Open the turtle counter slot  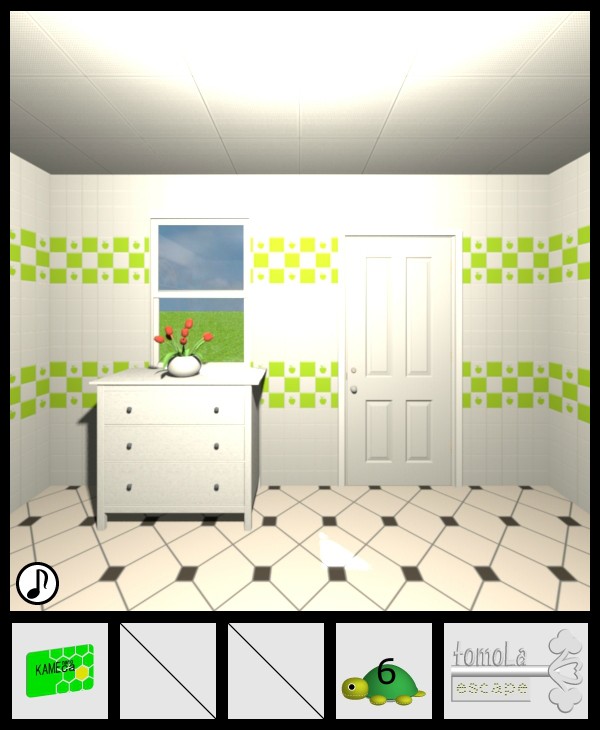tap(384, 671)
